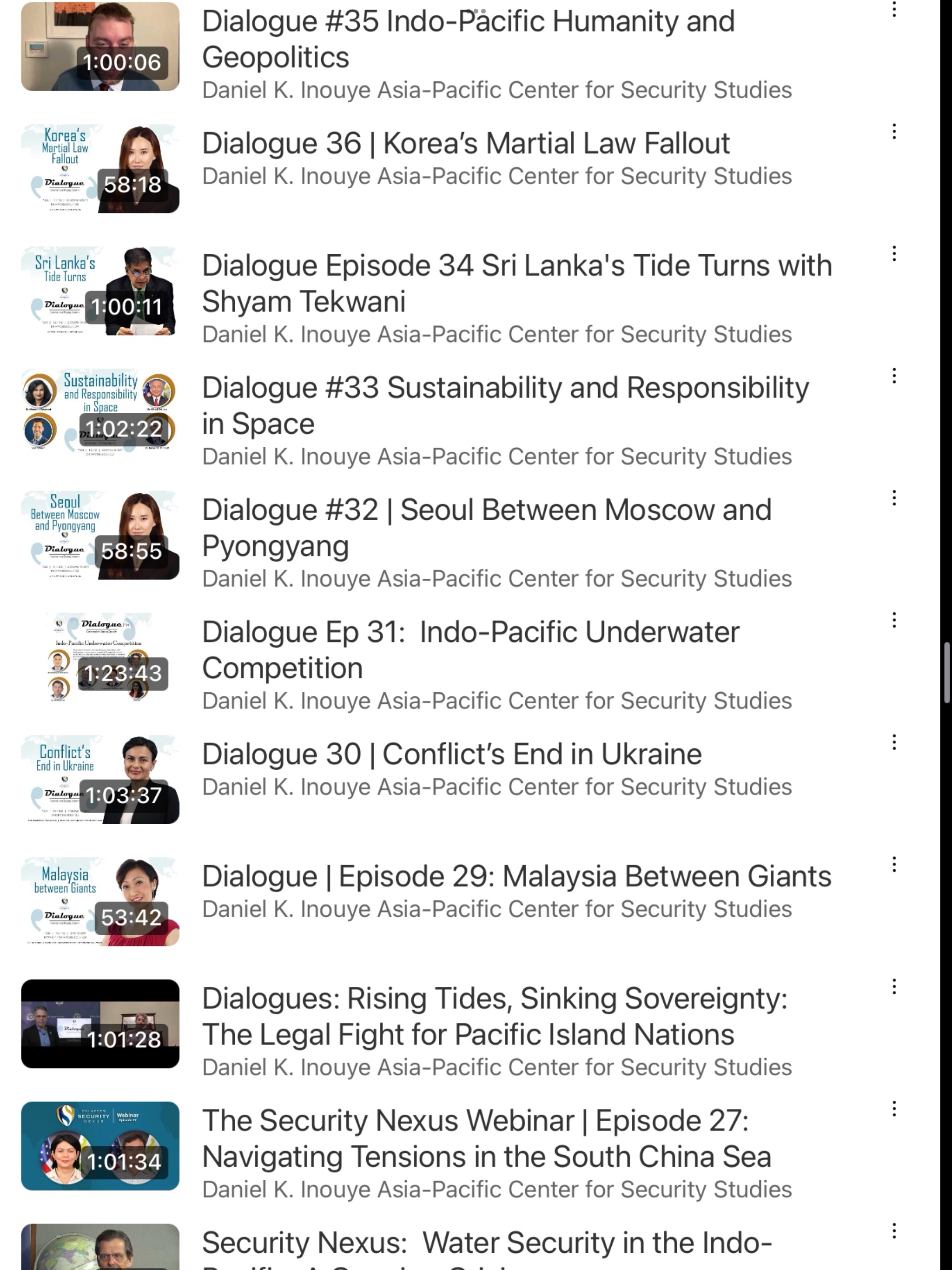952x1270 pixels.
Task: Show more options for Sri Lanka's Tide Turns video
Action: [893, 254]
